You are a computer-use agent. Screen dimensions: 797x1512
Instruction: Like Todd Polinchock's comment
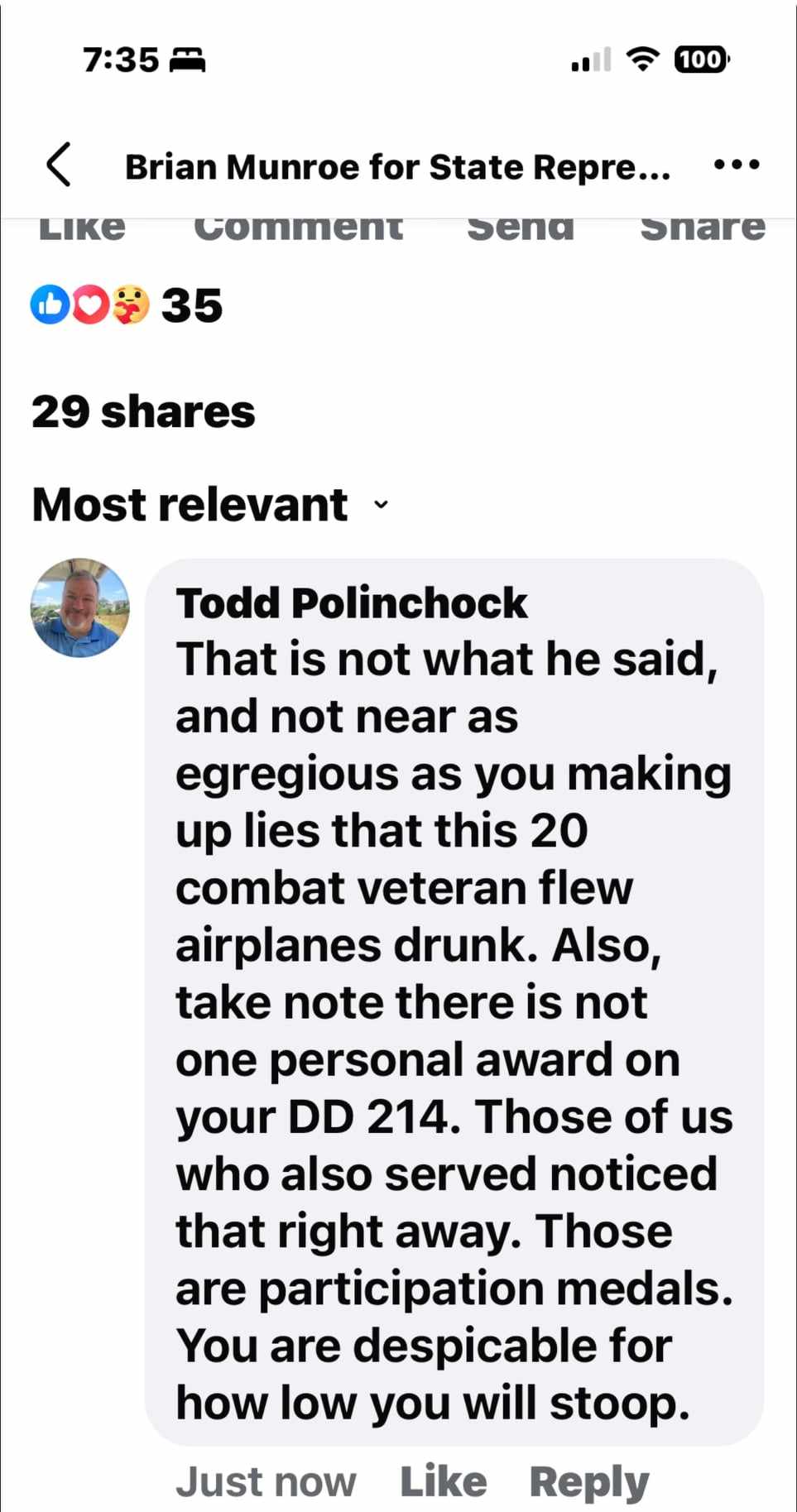coord(443,1481)
